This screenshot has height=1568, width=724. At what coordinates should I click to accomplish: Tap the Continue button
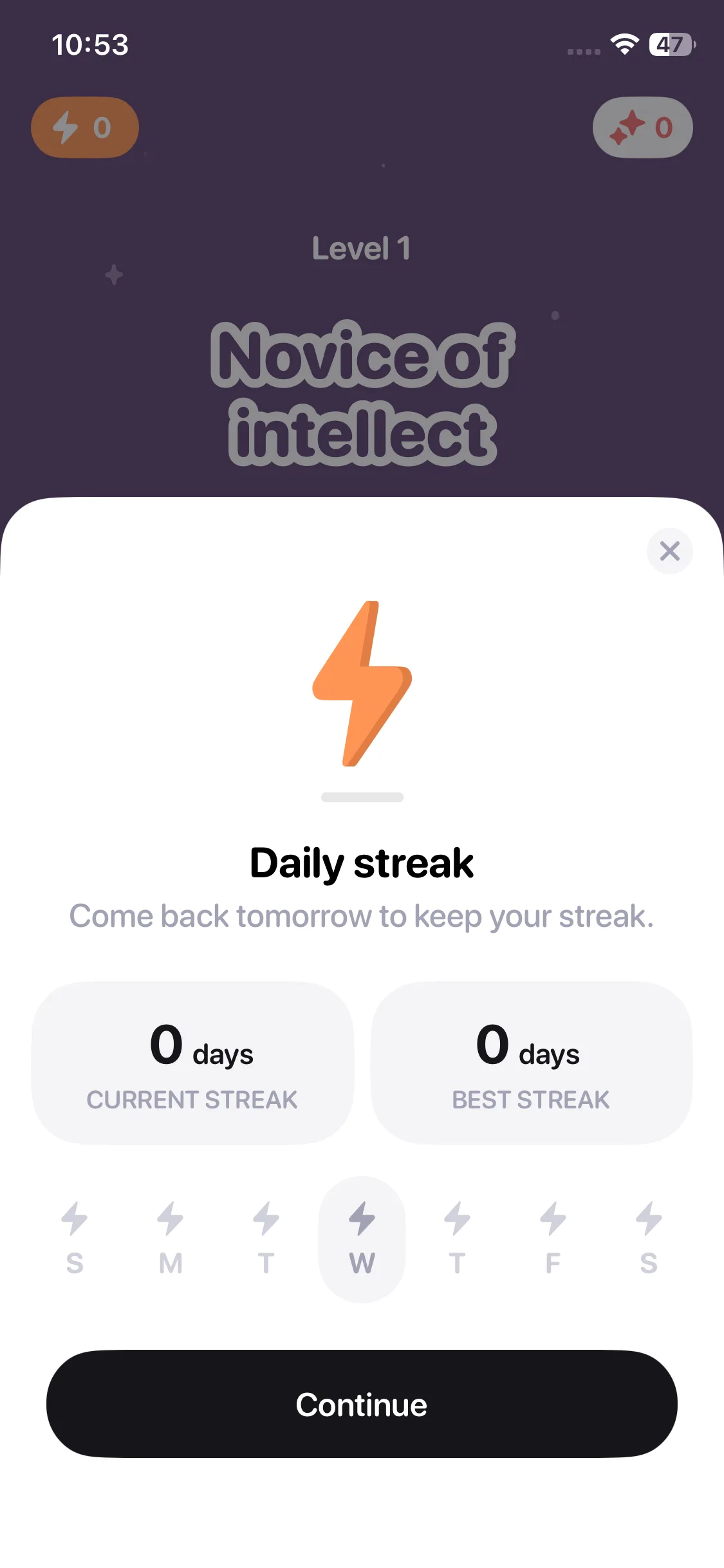tap(362, 1404)
